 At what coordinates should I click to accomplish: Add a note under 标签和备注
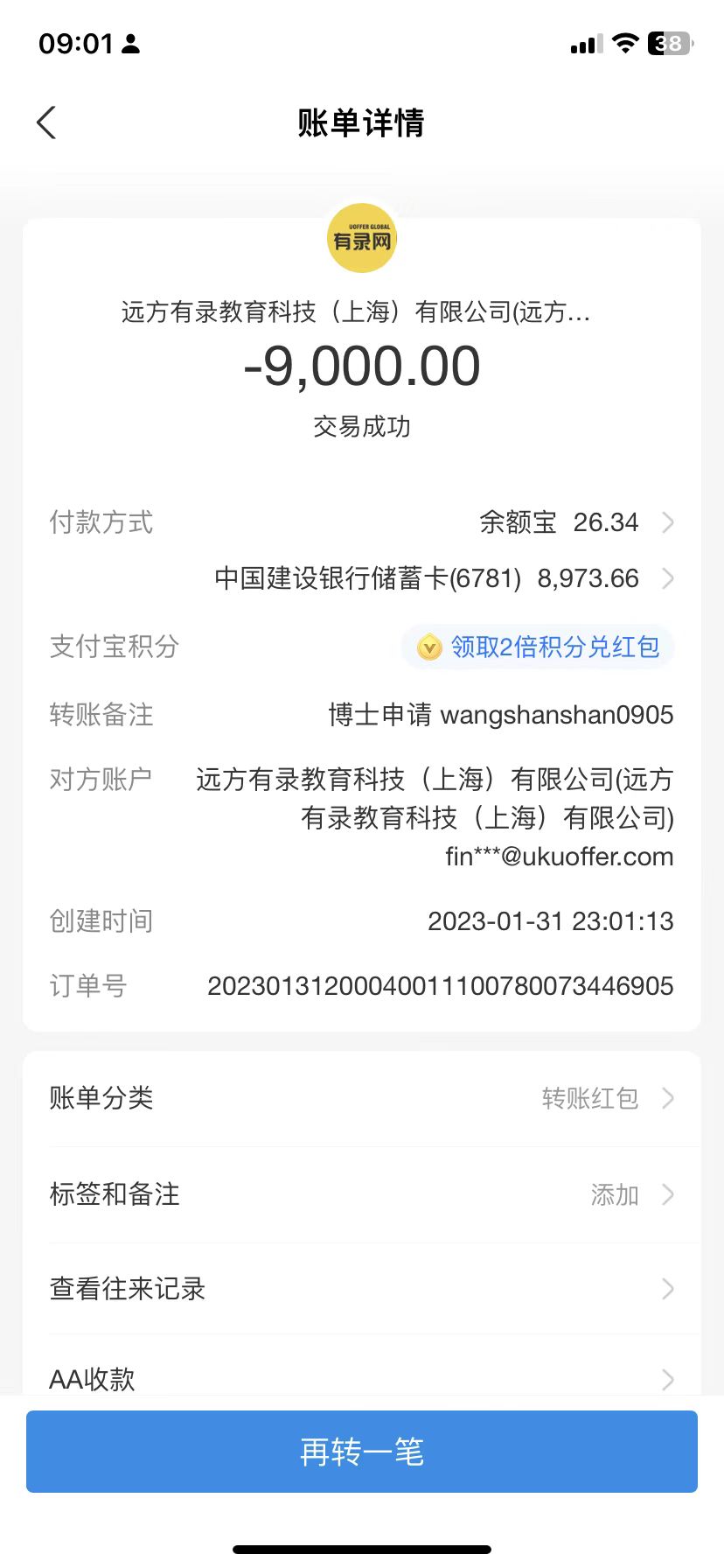362,1194
